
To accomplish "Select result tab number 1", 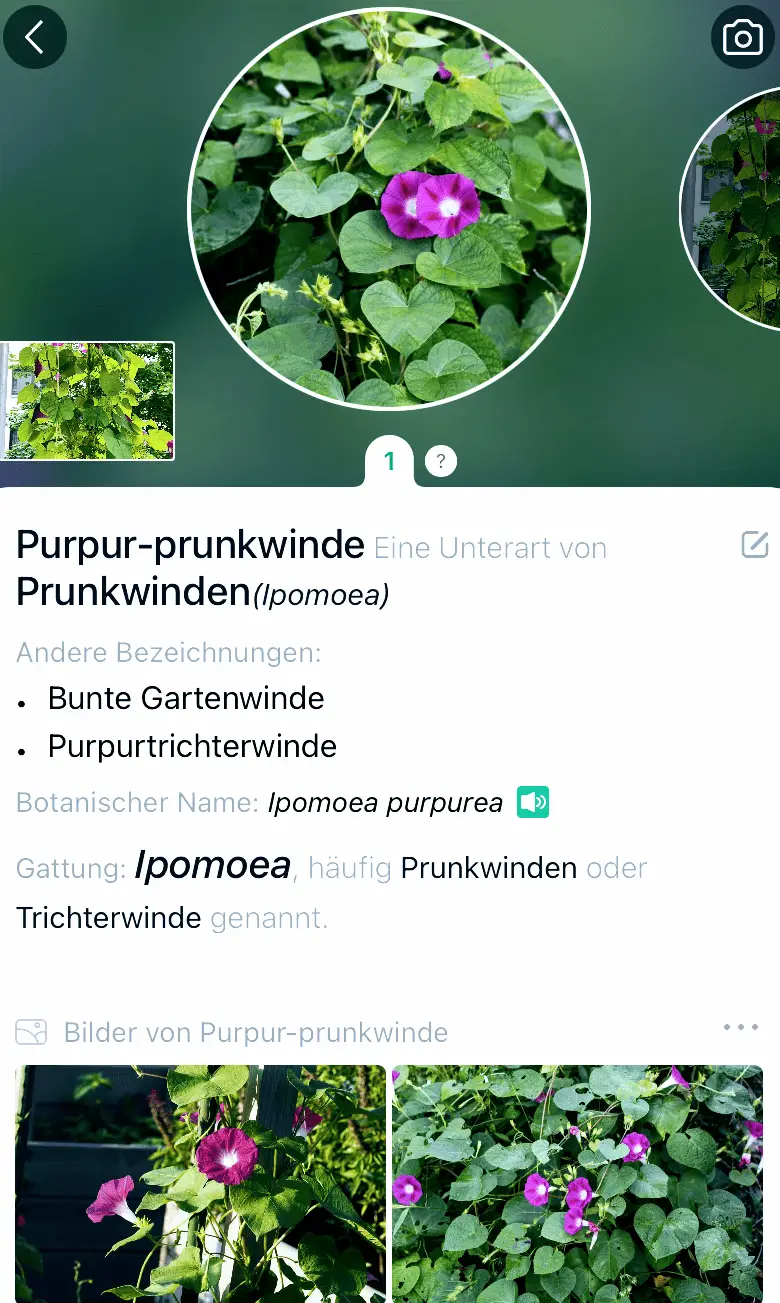I will tap(389, 461).
